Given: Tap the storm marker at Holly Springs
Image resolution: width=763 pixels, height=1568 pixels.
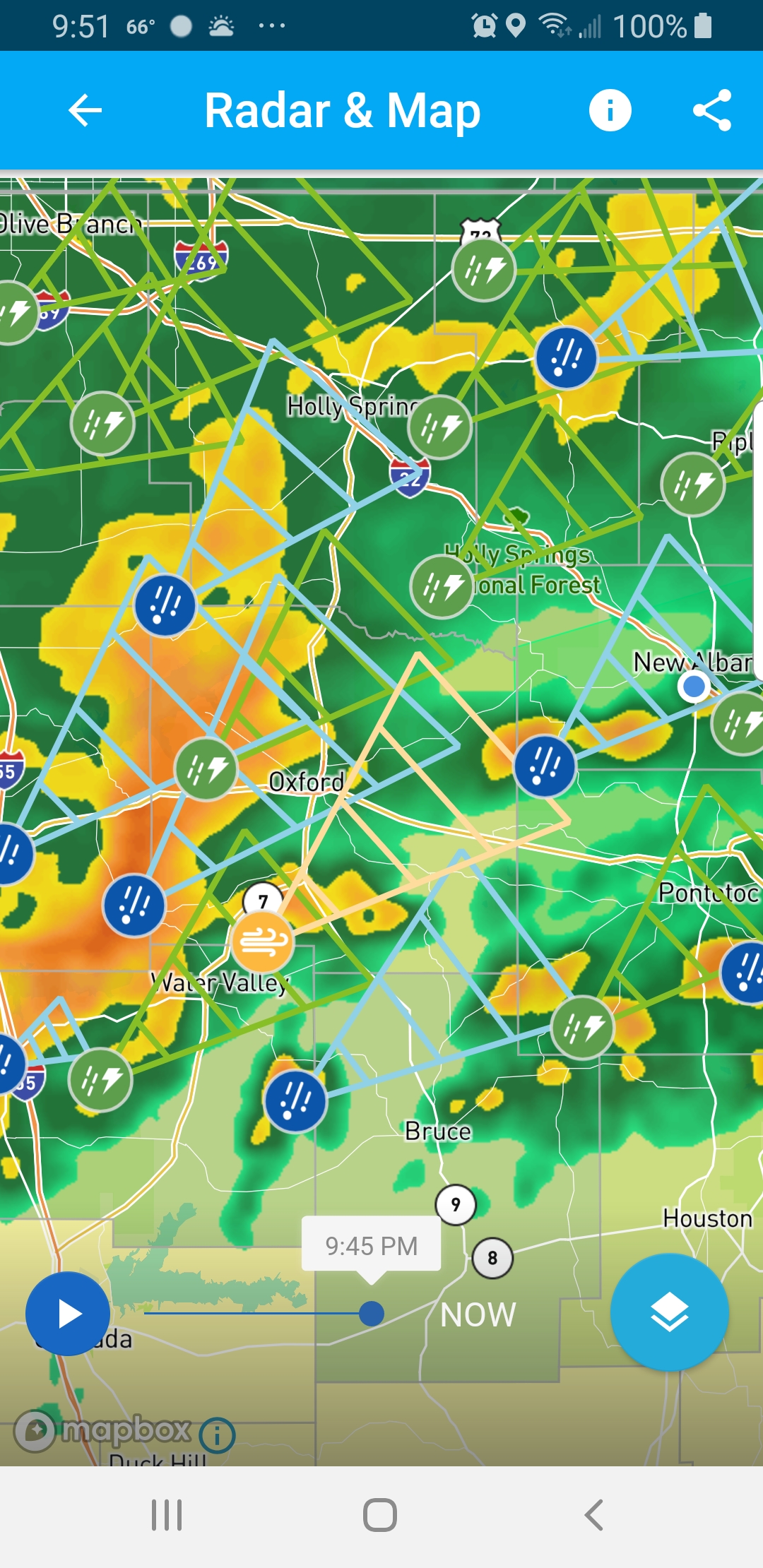Looking at the screenshot, I should click(x=441, y=427).
